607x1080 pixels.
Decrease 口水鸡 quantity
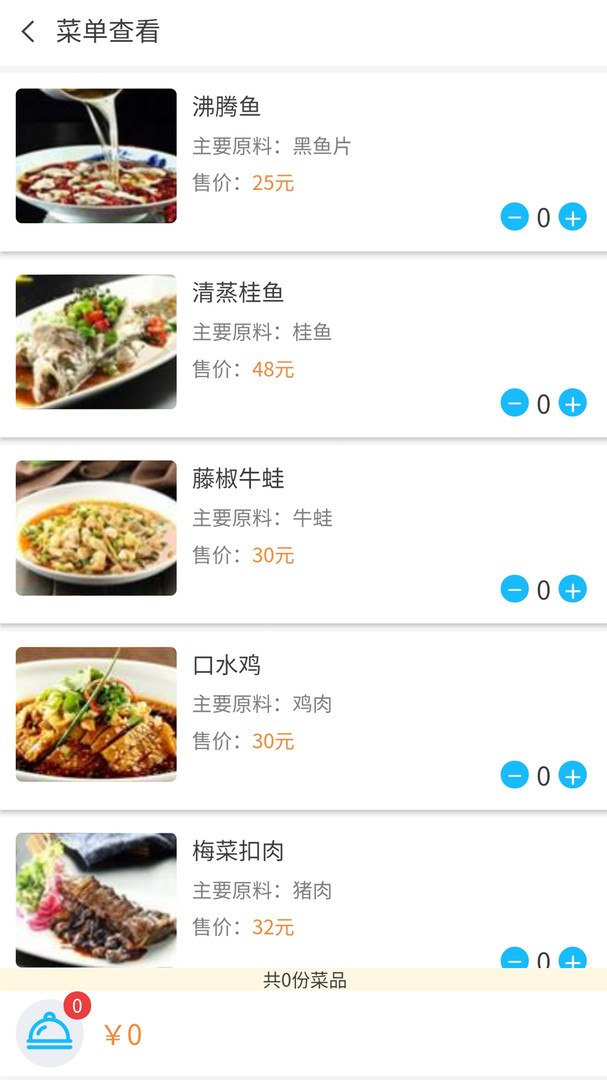(515, 775)
